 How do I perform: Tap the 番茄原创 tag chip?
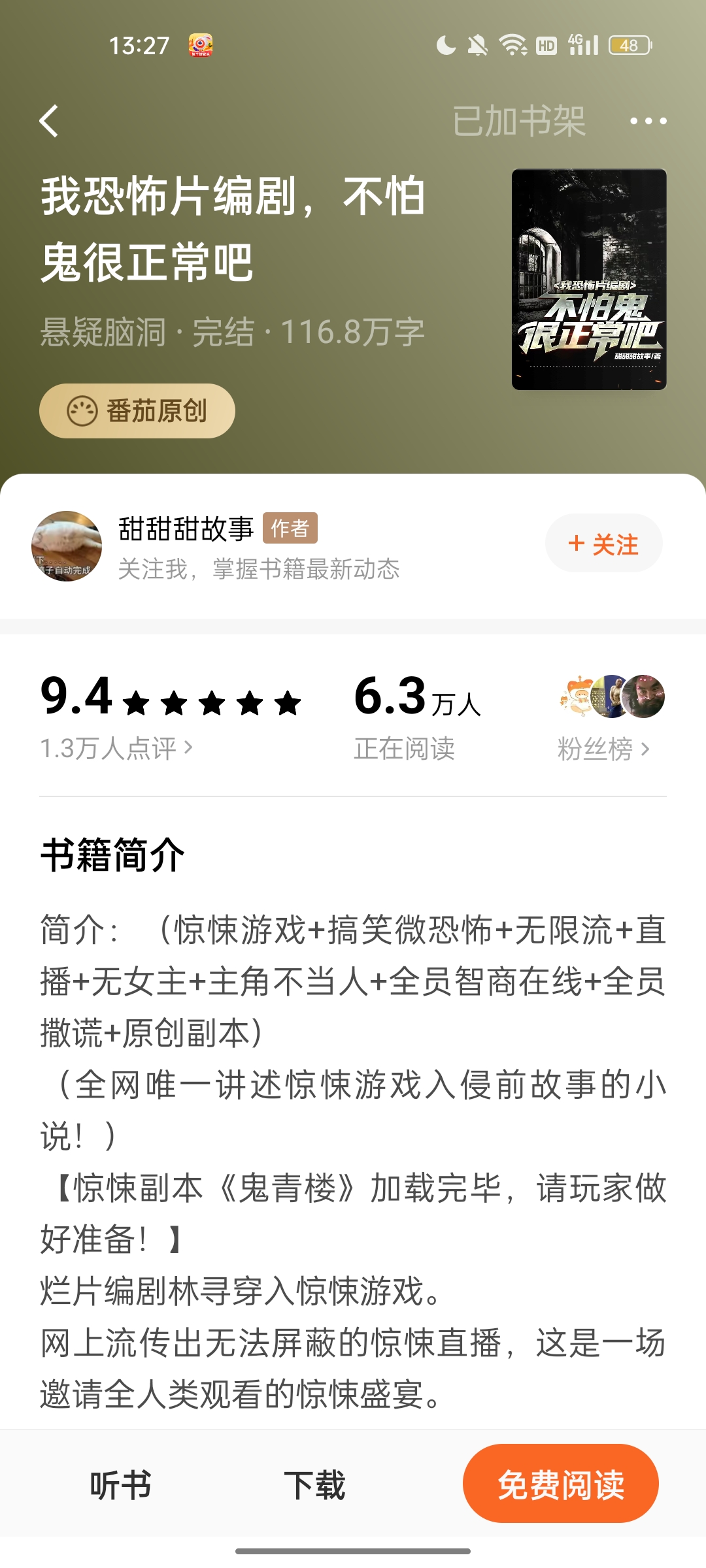[137, 411]
